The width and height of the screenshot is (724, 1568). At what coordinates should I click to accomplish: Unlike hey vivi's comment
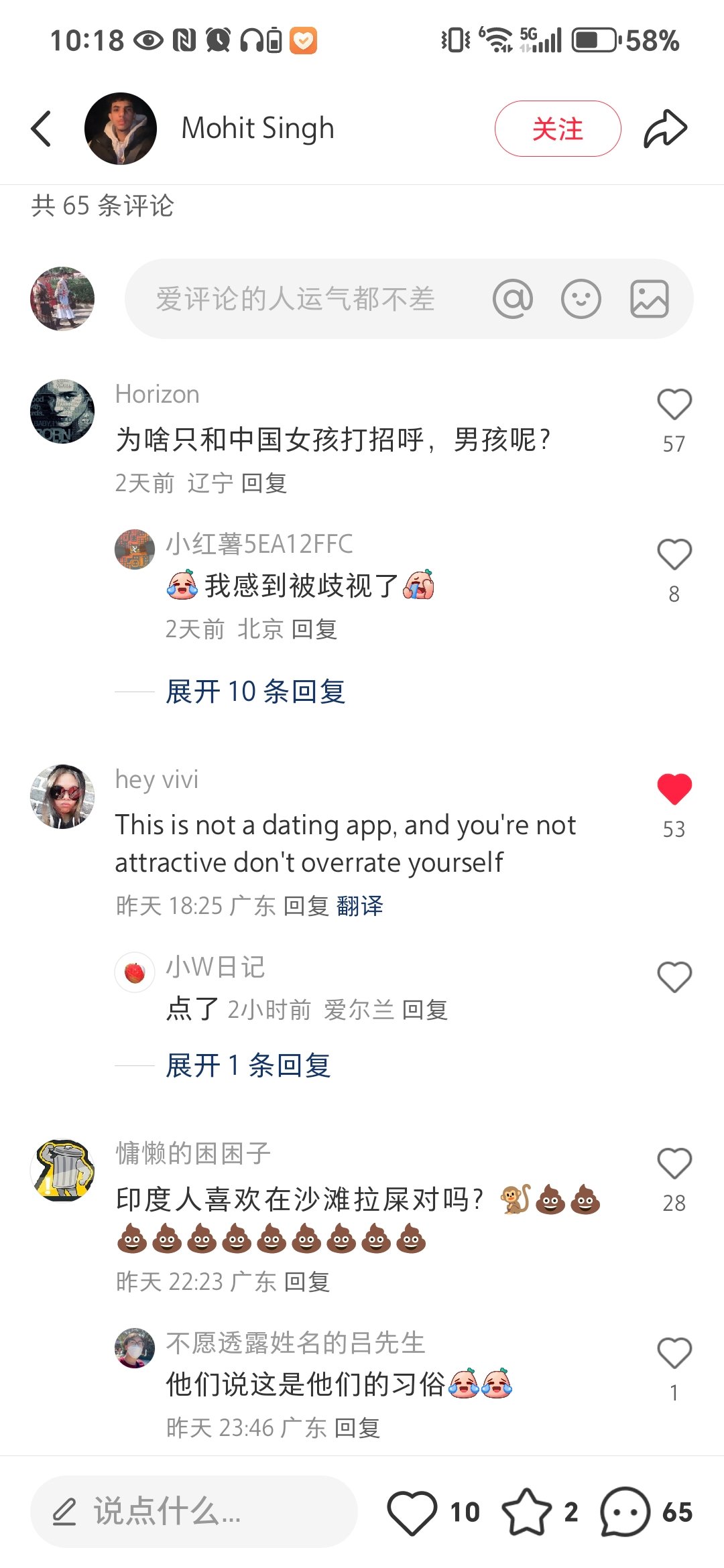[674, 789]
